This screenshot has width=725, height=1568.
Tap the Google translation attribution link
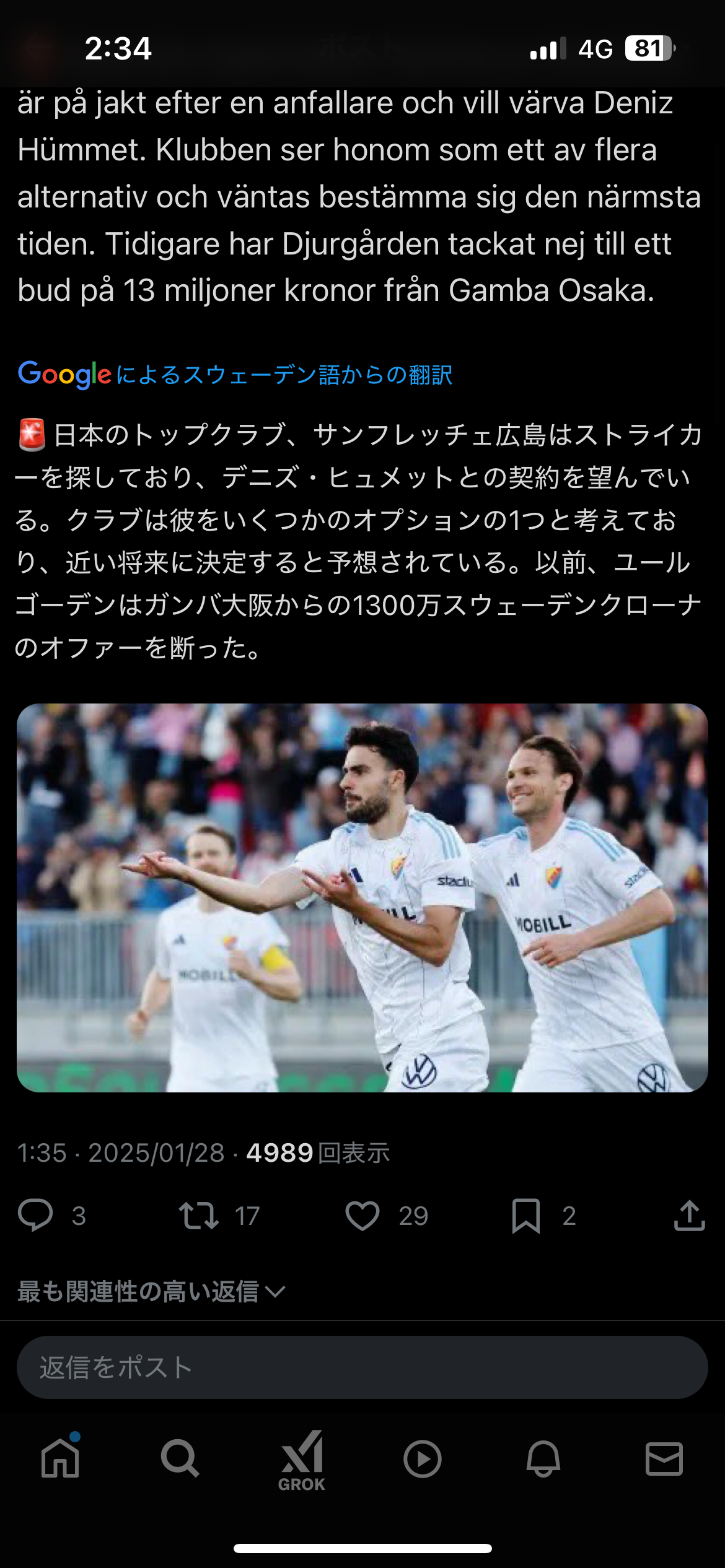point(235,375)
